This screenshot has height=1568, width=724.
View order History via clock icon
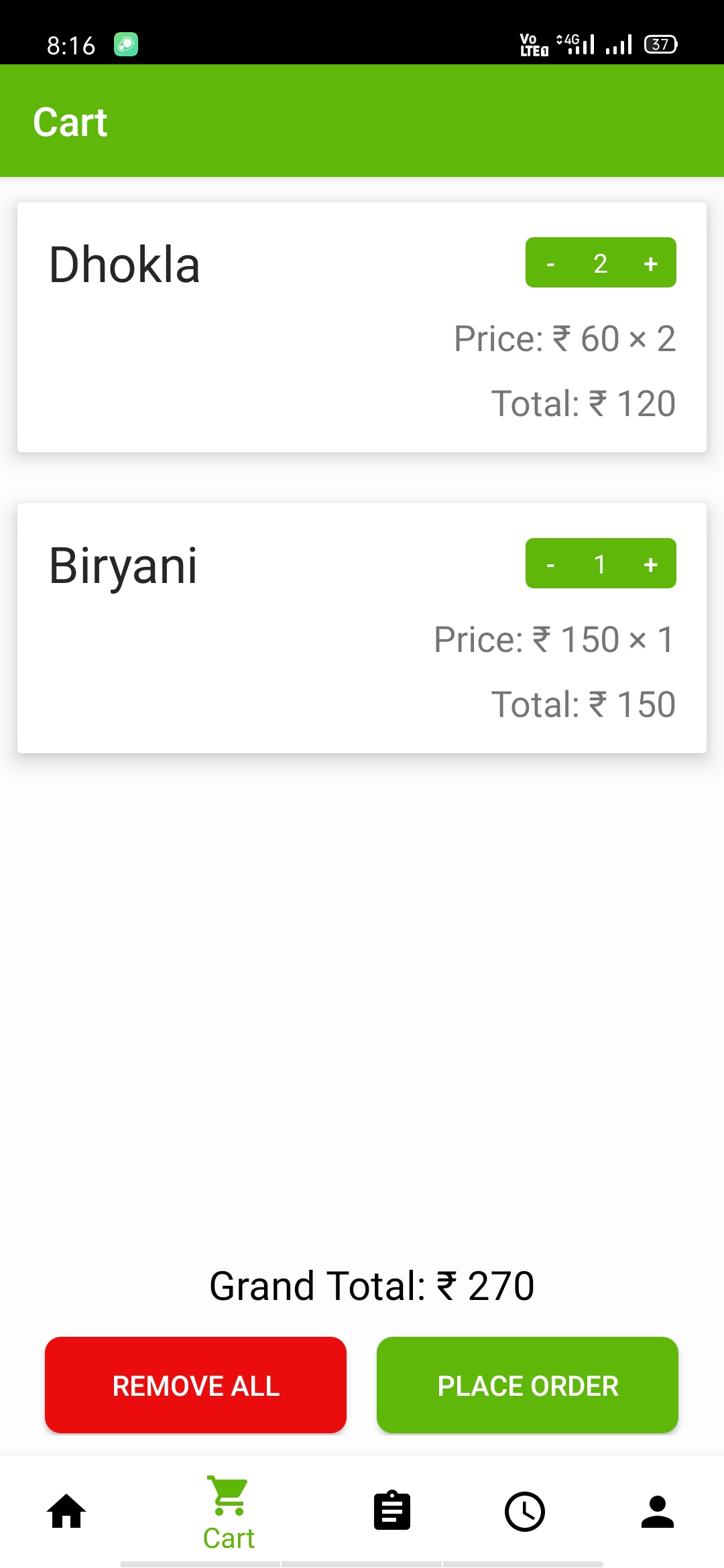(525, 1511)
